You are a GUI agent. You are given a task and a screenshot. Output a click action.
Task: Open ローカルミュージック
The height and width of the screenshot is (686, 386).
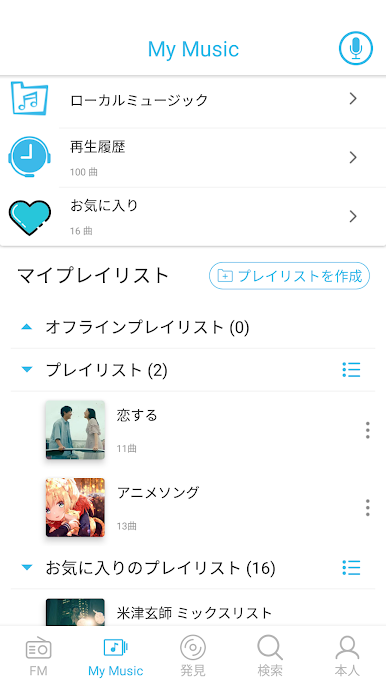[193, 100]
